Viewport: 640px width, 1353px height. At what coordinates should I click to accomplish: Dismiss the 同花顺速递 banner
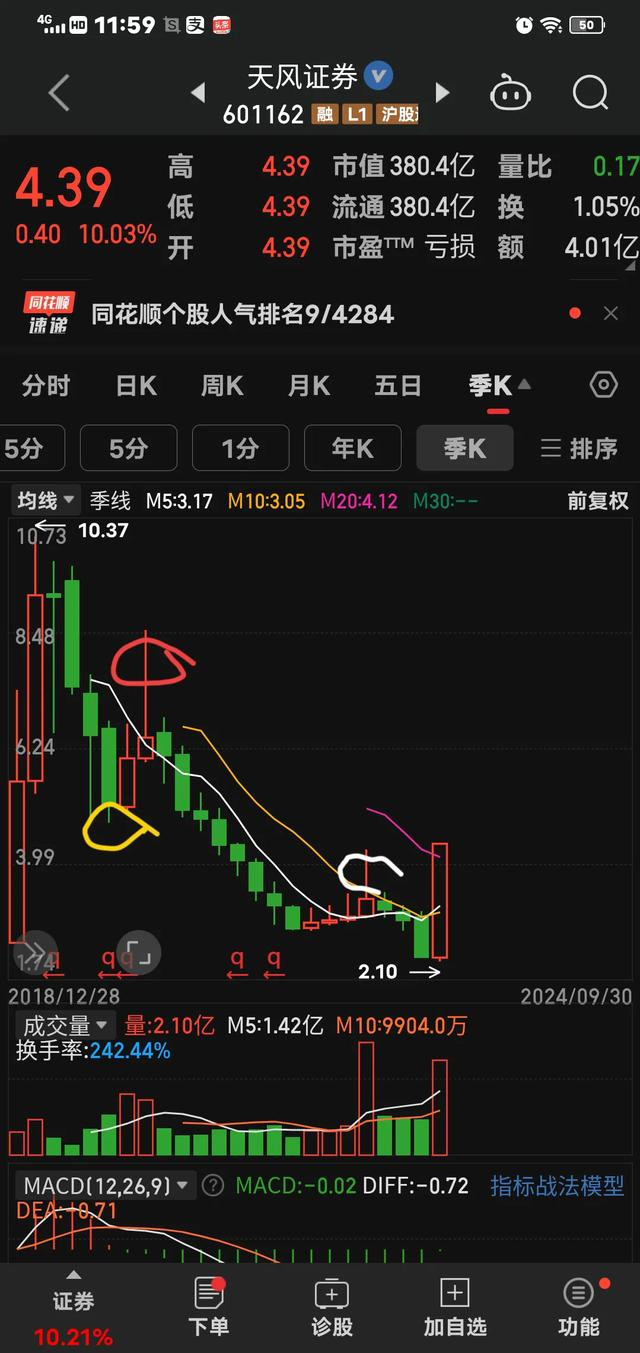tap(611, 314)
